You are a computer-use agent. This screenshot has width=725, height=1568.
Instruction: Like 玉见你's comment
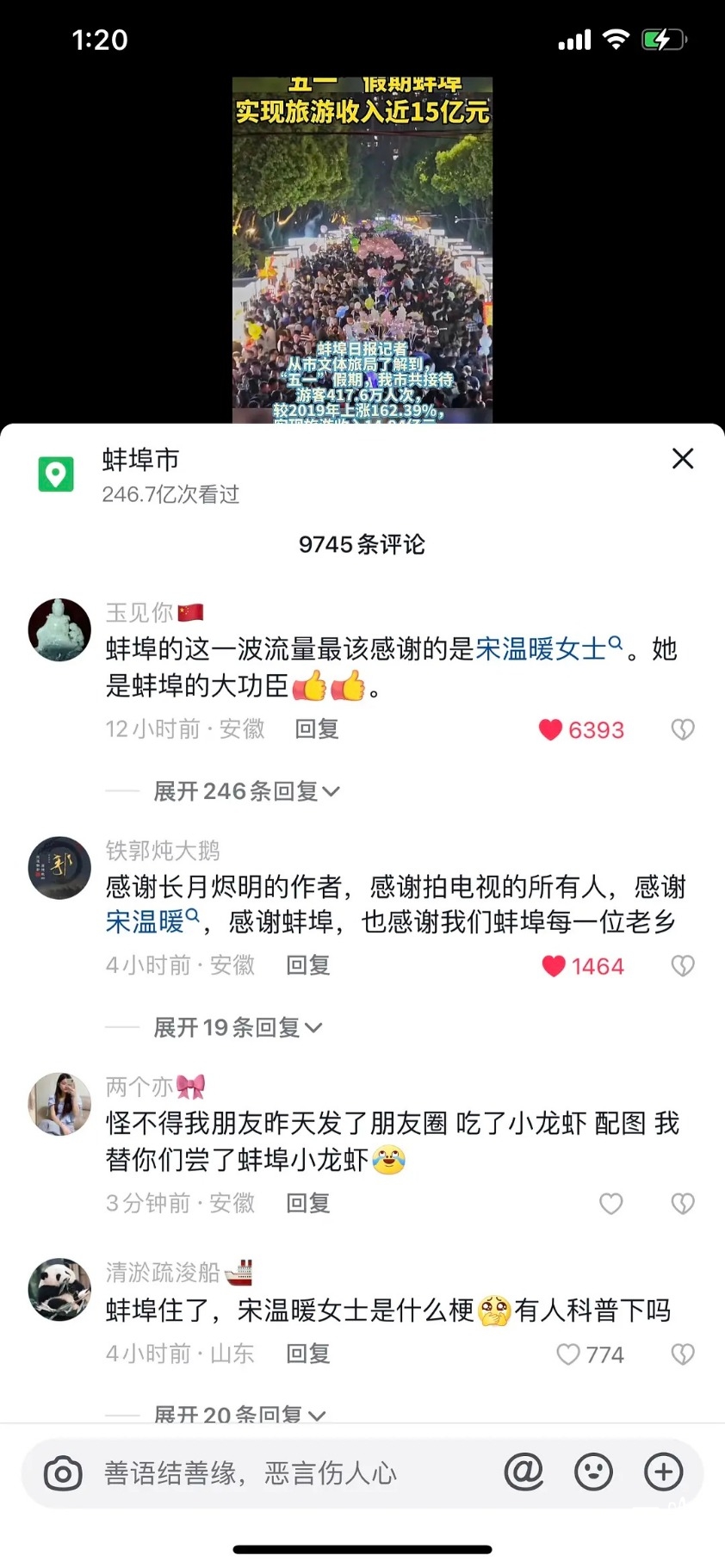click(551, 730)
